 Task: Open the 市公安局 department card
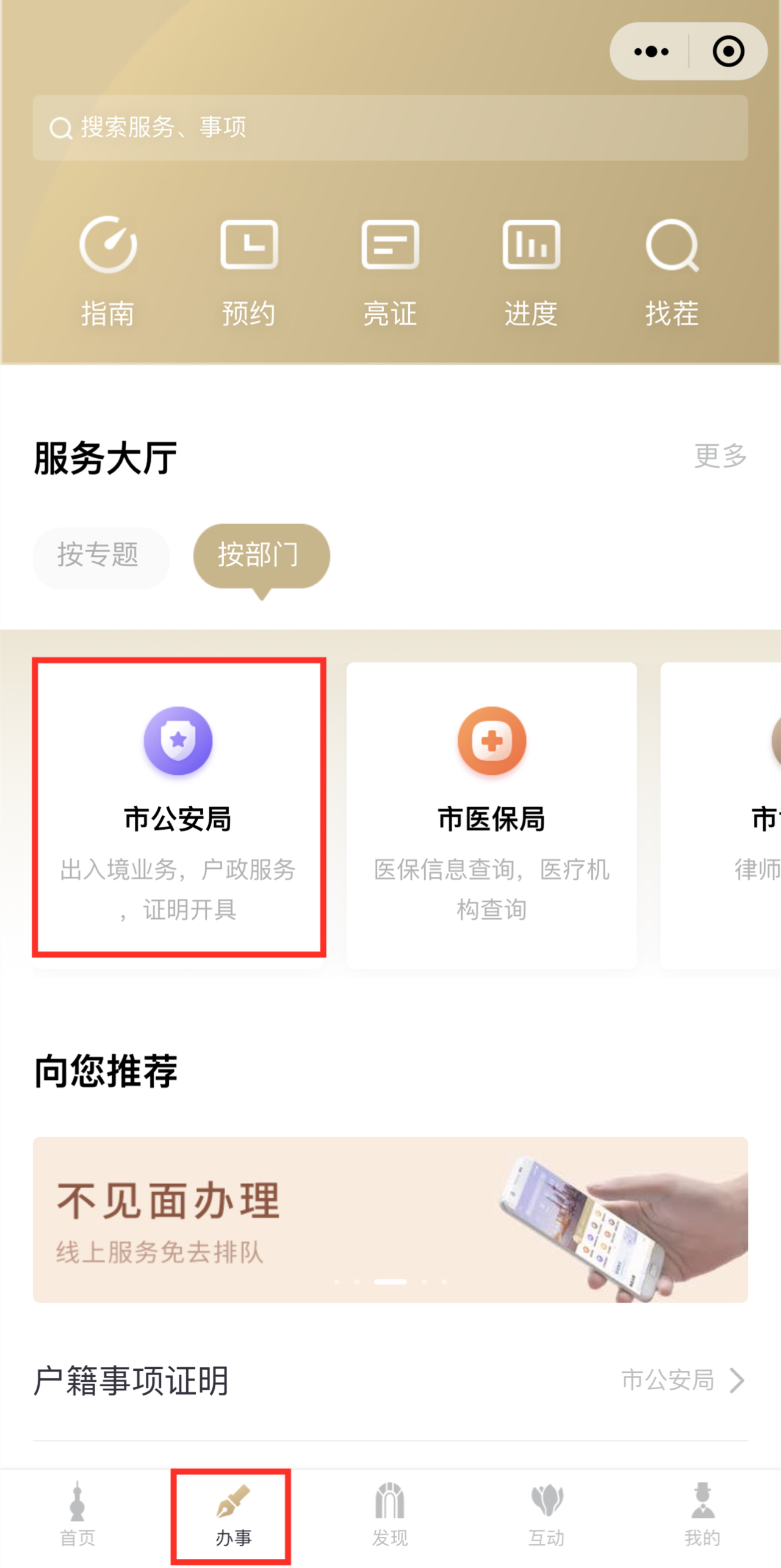[179, 808]
